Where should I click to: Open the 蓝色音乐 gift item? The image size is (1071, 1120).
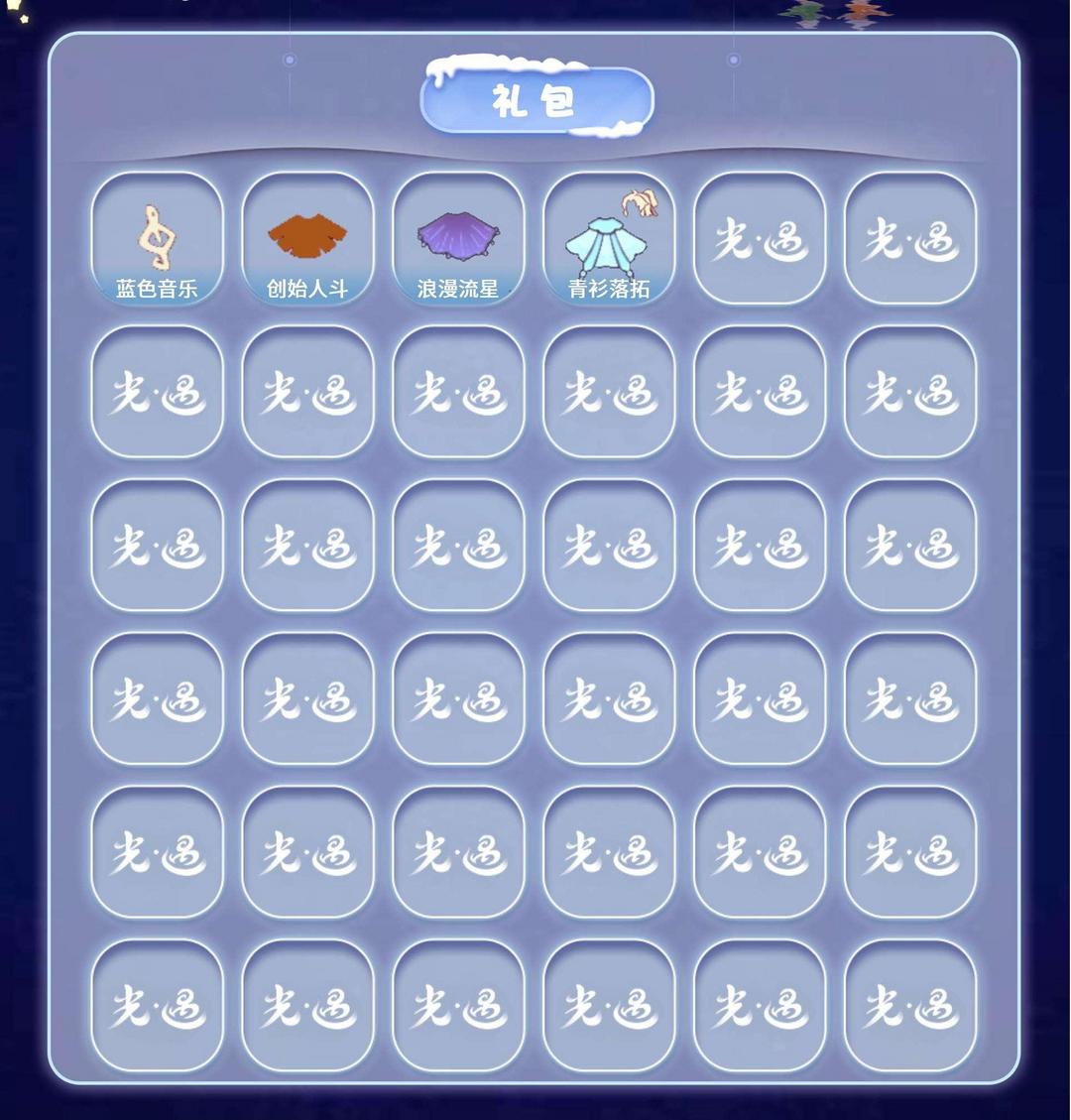click(157, 239)
